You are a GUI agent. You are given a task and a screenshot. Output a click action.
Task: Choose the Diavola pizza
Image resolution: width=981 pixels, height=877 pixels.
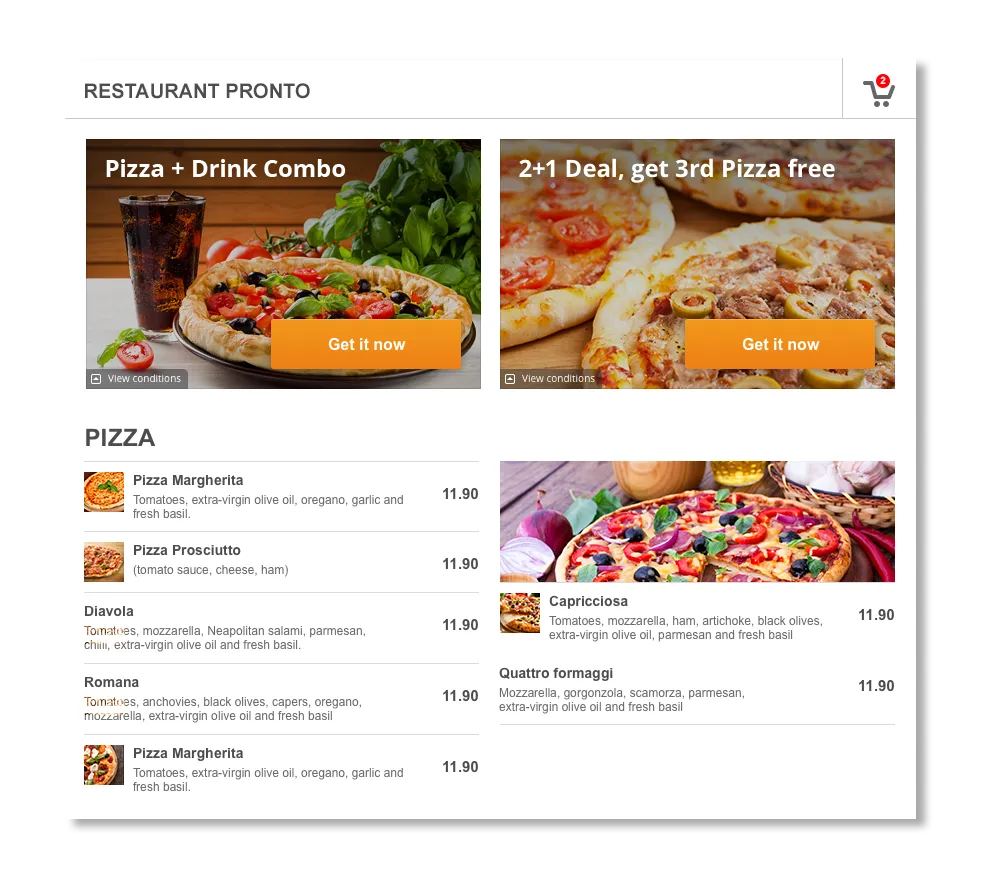pos(109,612)
